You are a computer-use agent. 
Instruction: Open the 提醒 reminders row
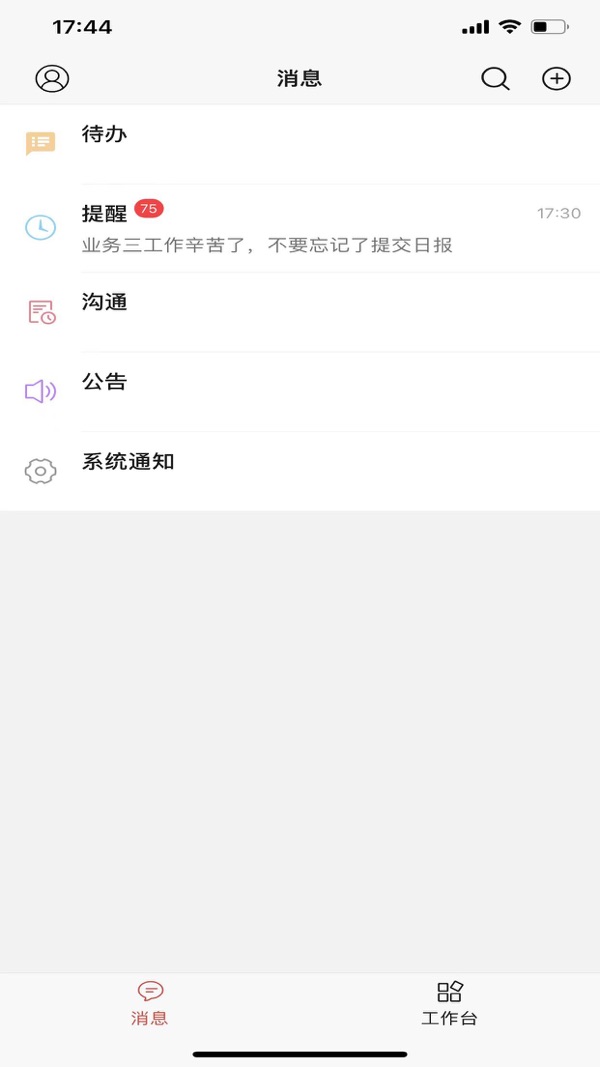[x=300, y=228]
